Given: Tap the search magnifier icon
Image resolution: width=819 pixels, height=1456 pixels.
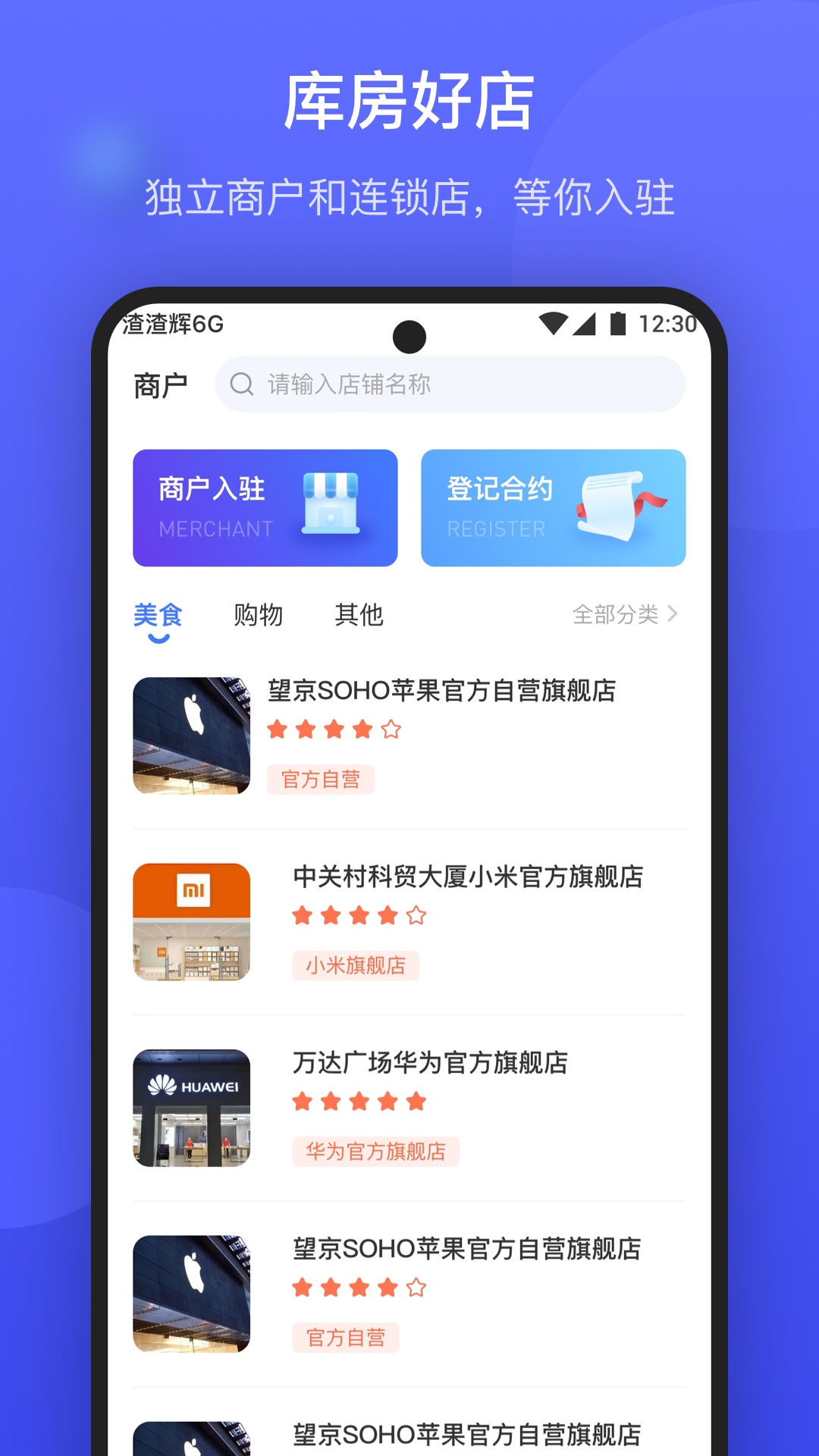Looking at the screenshot, I should pyautogui.click(x=241, y=384).
